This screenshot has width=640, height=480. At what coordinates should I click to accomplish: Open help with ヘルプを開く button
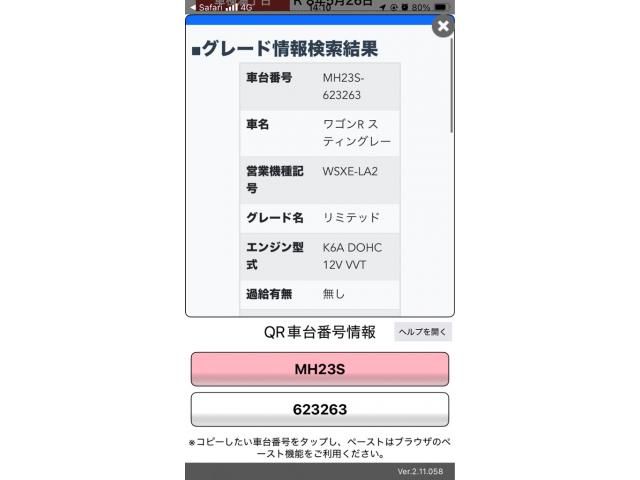(x=423, y=332)
